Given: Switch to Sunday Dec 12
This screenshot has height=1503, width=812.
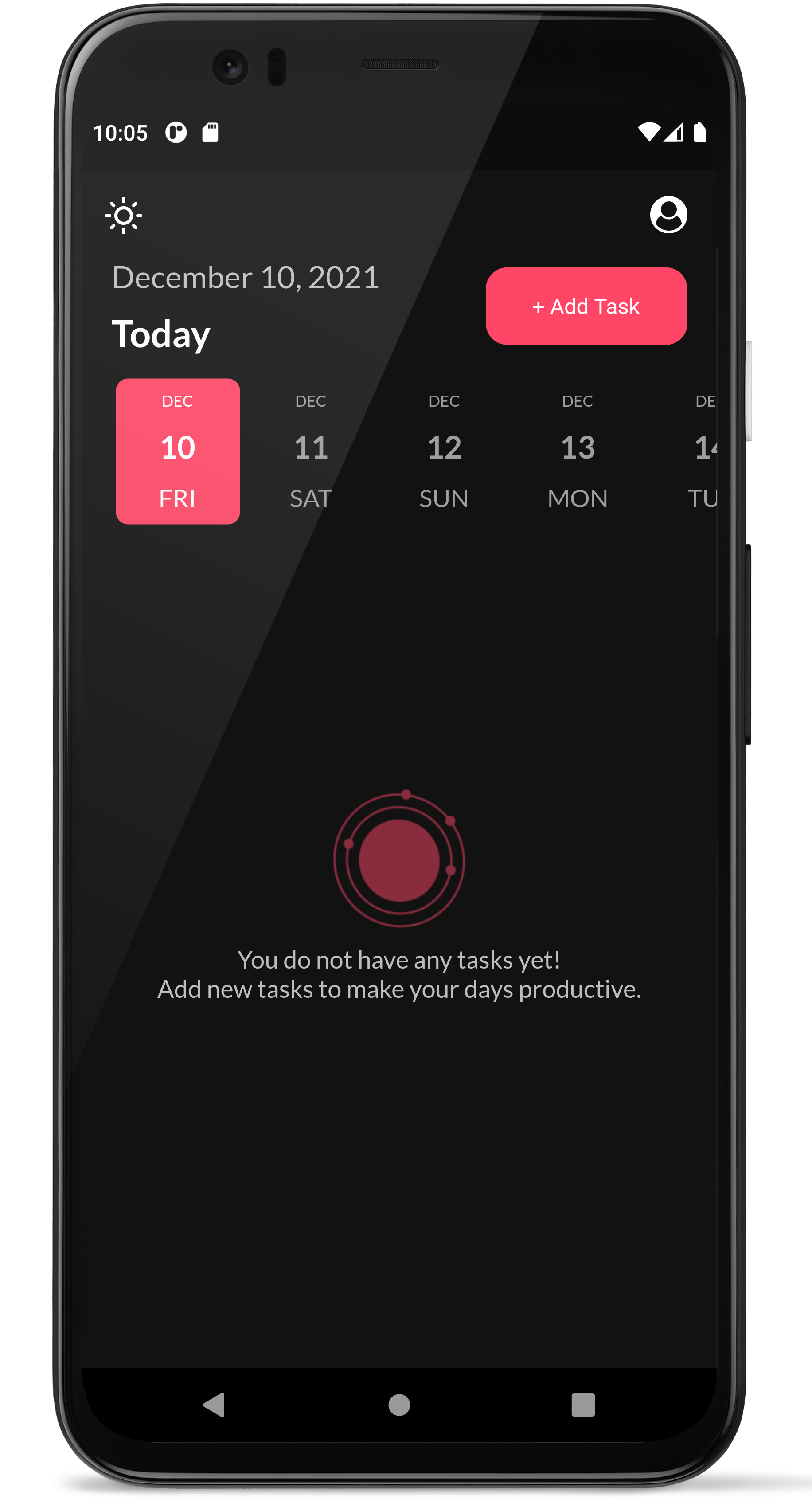Looking at the screenshot, I should pos(444,451).
